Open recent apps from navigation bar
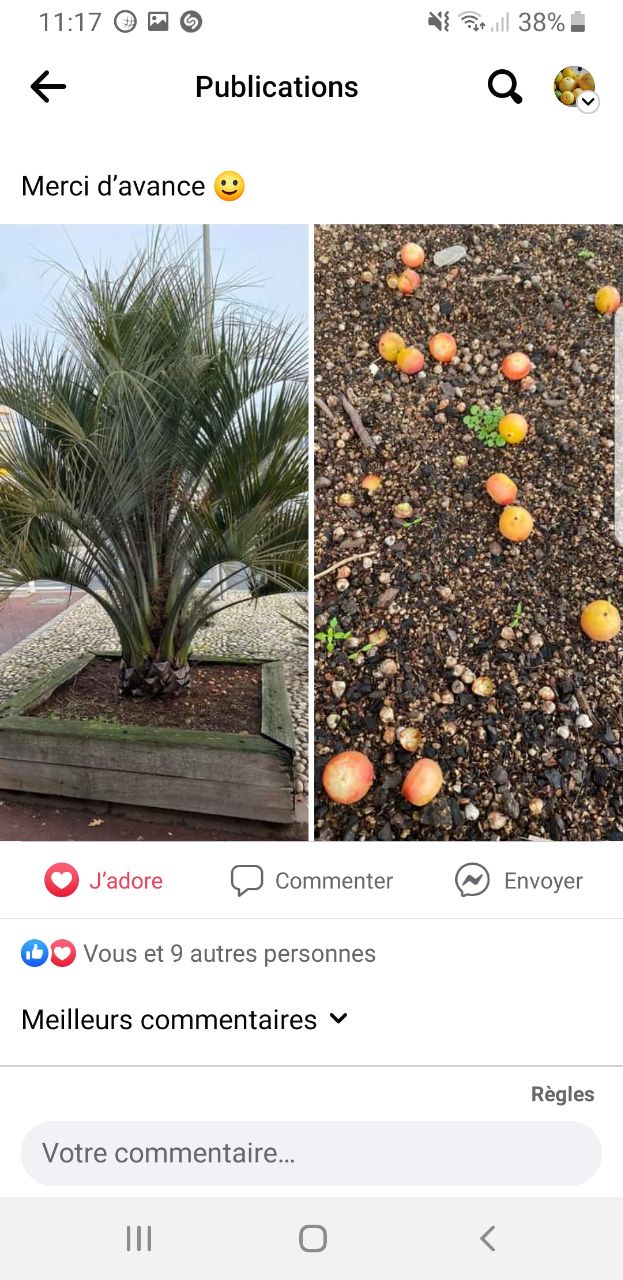The image size is (623, 1280). pyautogui.click(x=139, y=1239)
